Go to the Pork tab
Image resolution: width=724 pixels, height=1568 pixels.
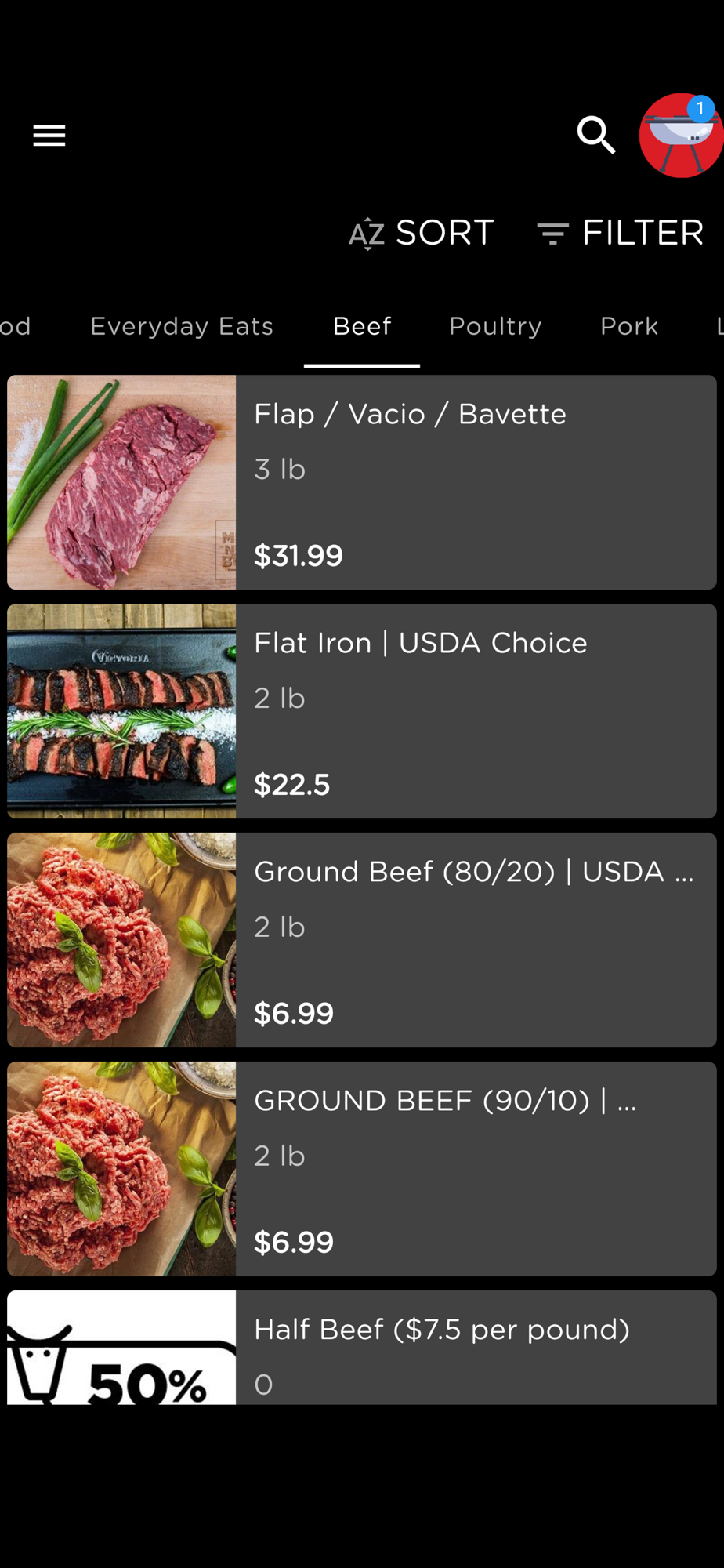pyautogui.click(x=629, y=326)
